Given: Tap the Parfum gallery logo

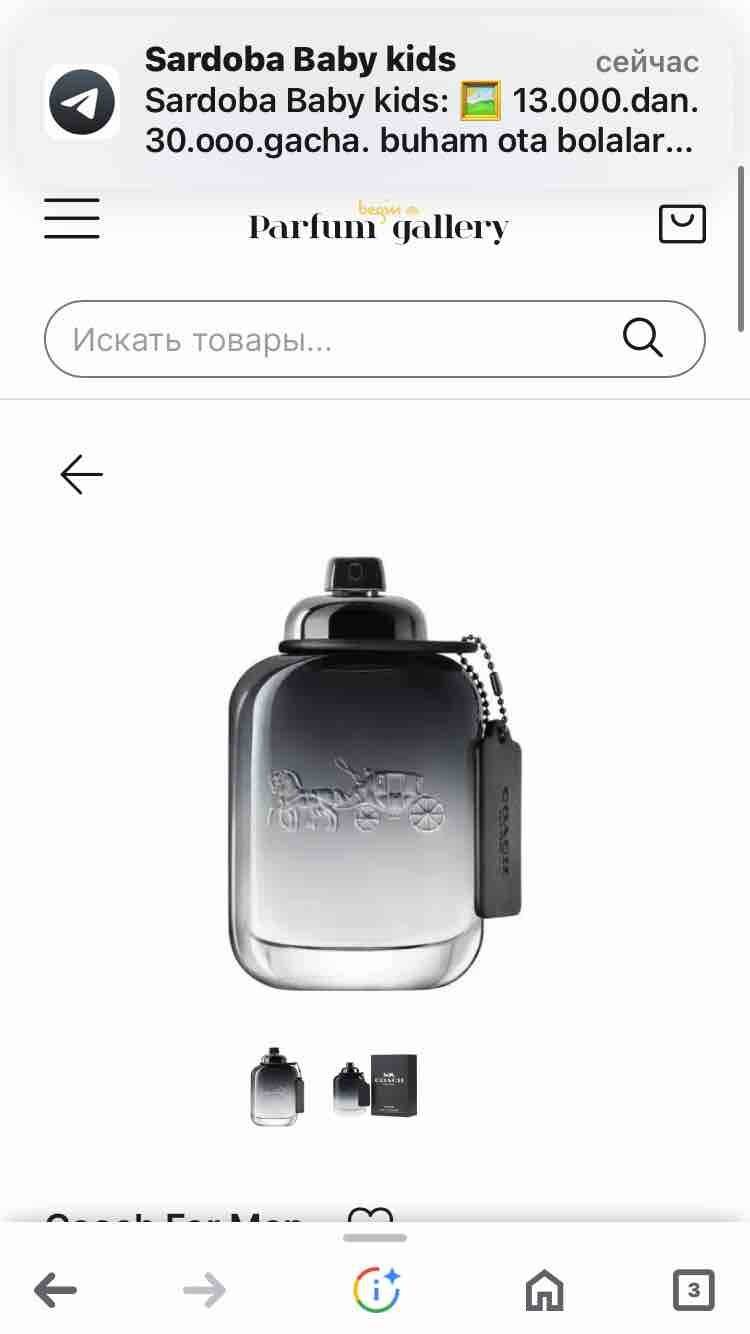Looking at the screenshot, I should (x=378, y=224).
